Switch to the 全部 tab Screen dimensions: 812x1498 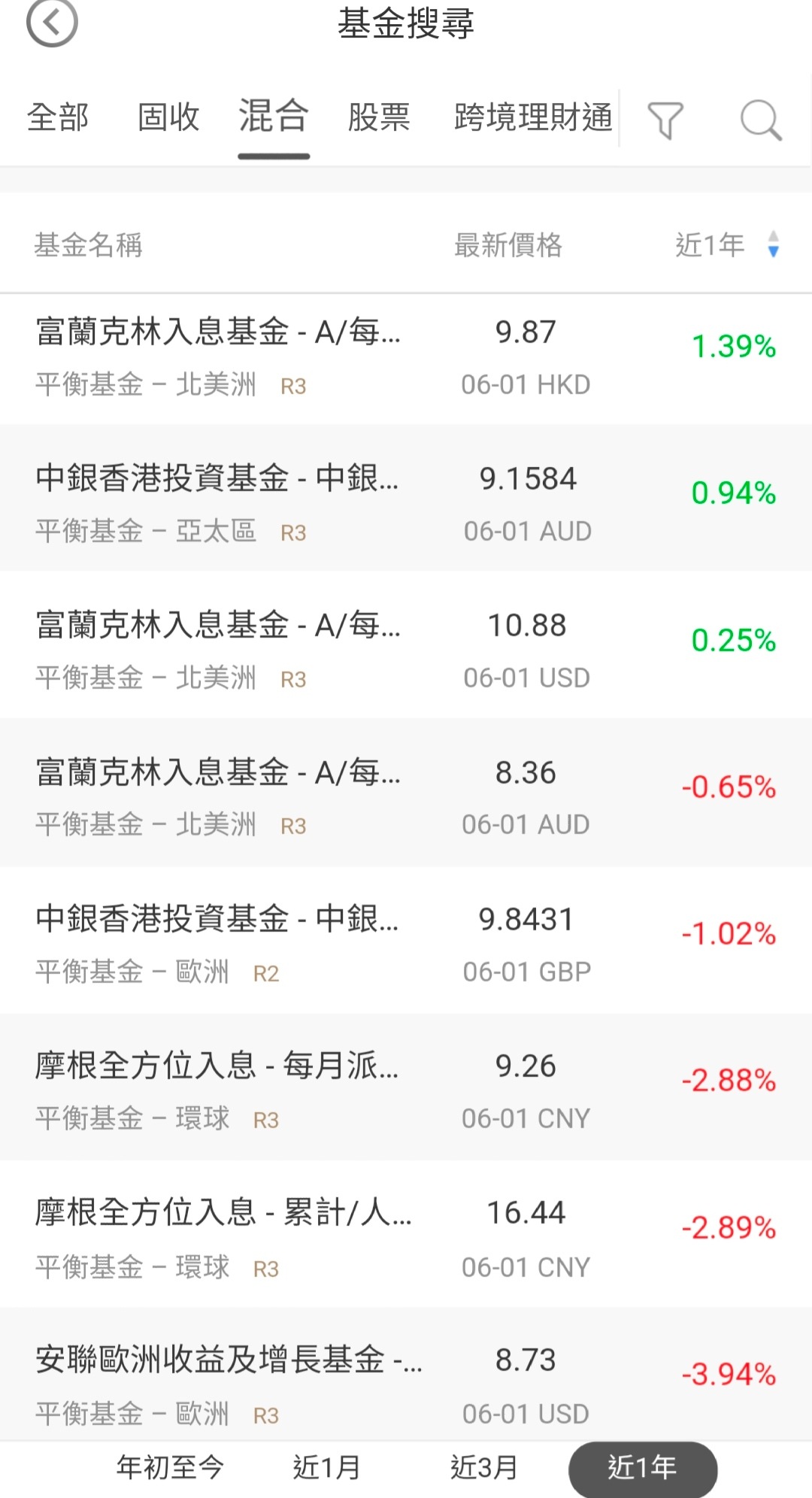pos(58,117)
